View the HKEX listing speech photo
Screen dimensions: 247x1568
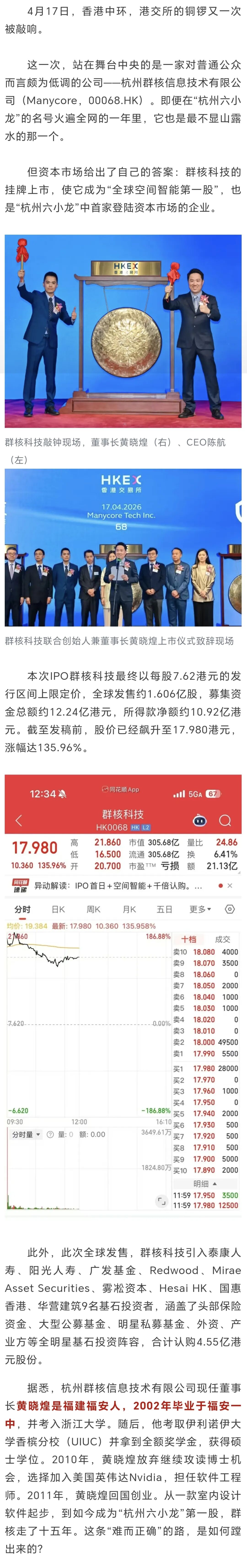pyautogui.click(x=123, y=547)
